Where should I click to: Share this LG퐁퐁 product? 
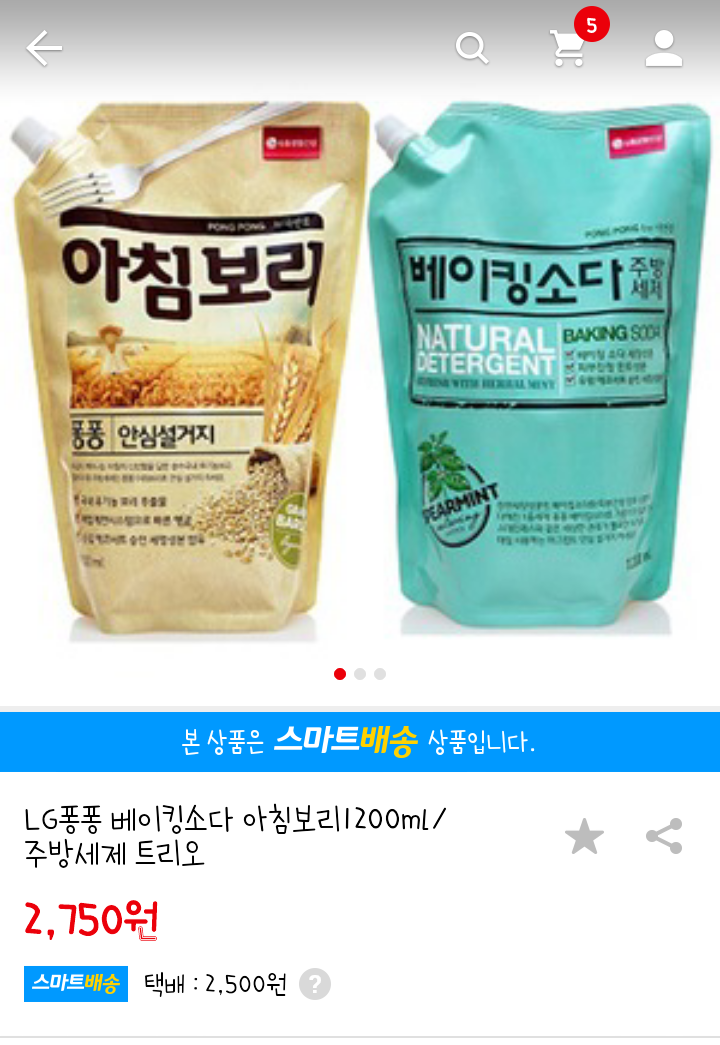[x=664, y=837]
